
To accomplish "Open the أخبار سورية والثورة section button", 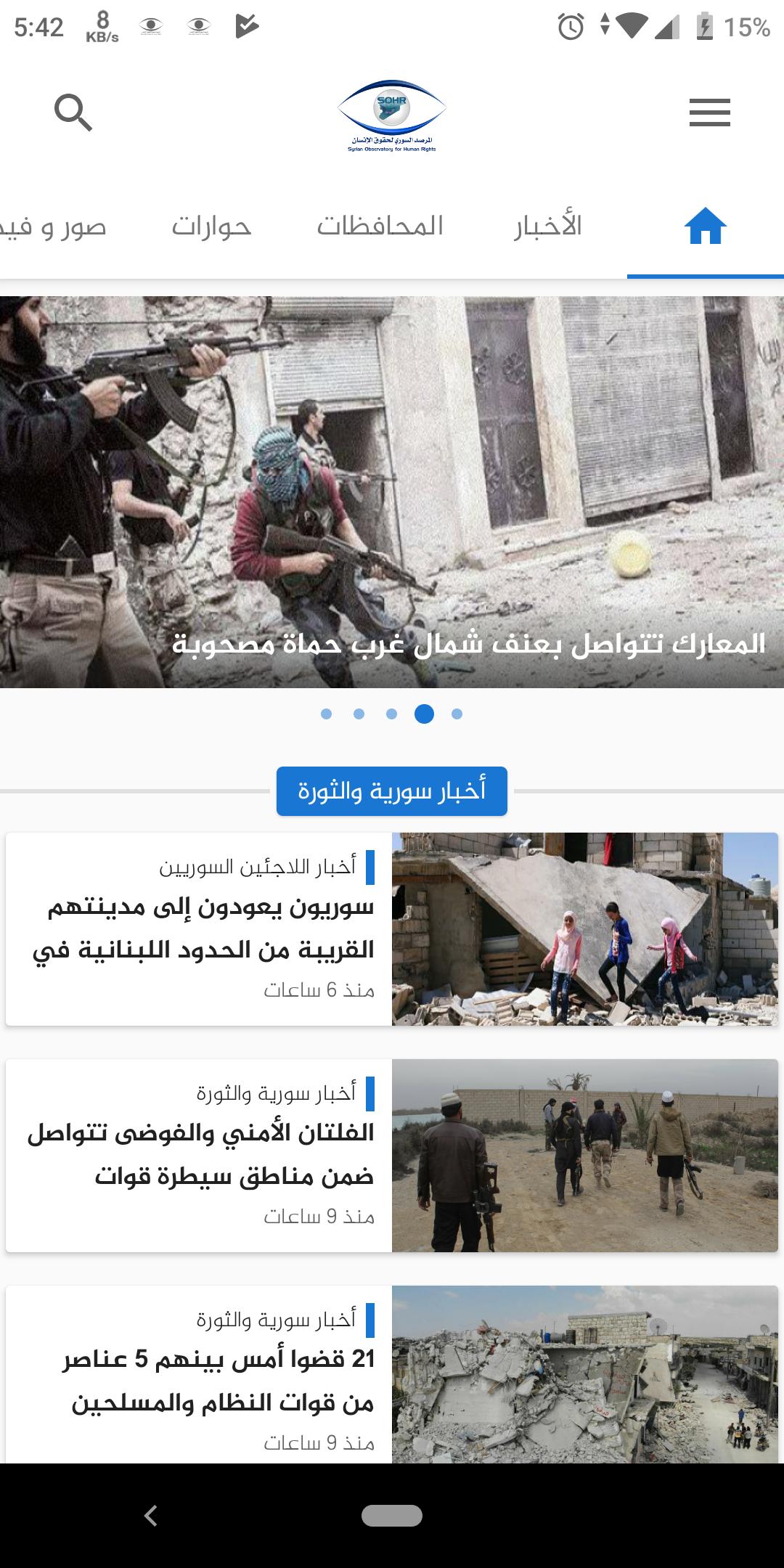I will (x=392, y=791).
